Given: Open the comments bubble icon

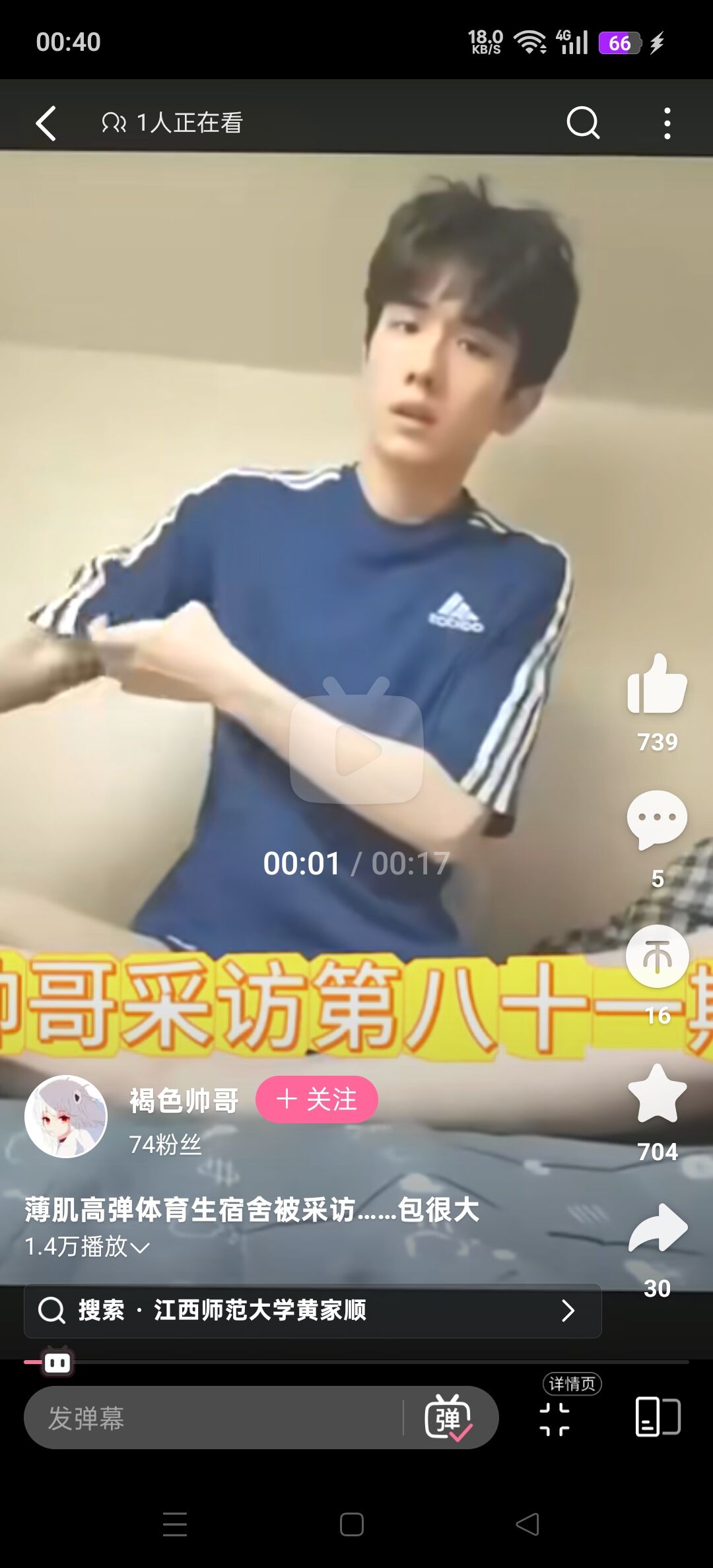Looking at the screenshot, I should [x=657, y=820].
